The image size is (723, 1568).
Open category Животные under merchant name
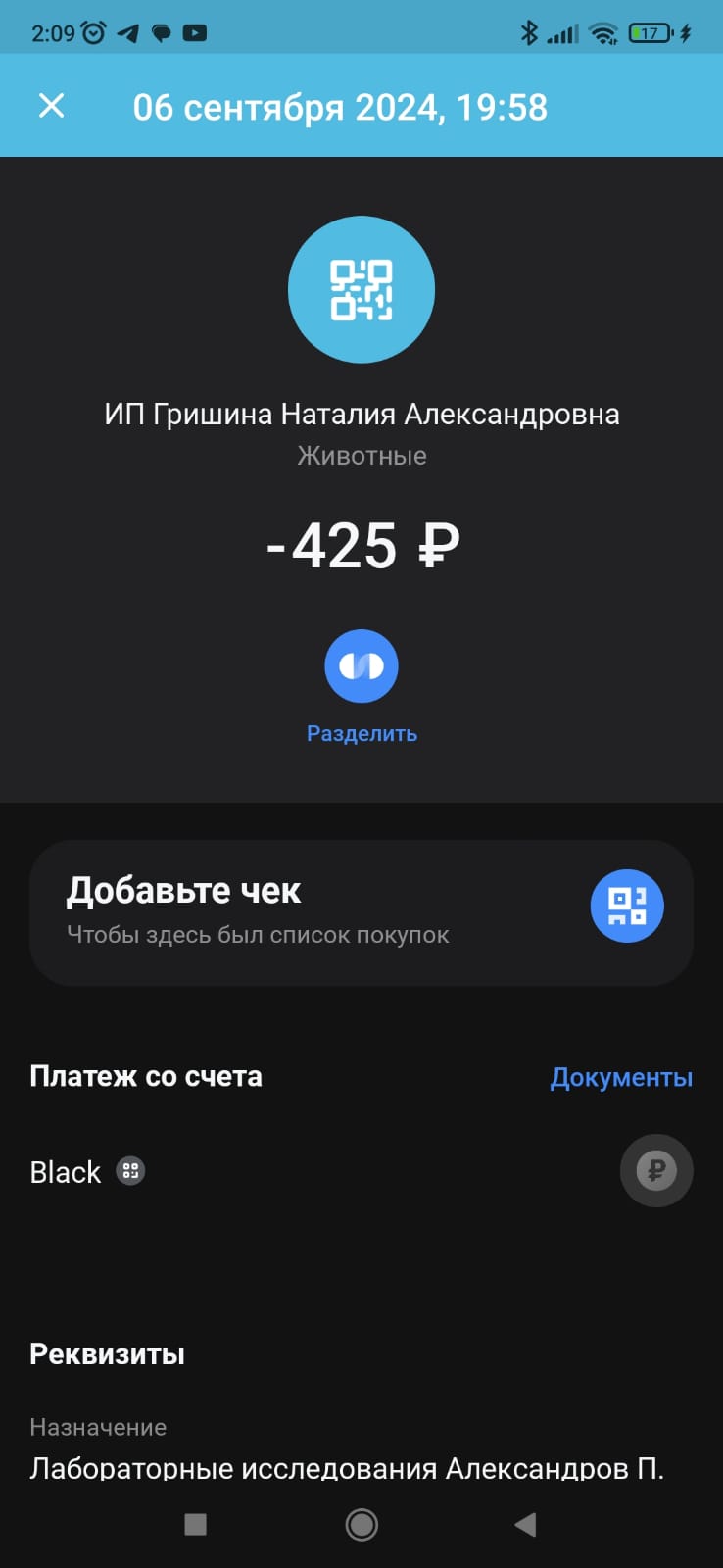pos(361,456)
